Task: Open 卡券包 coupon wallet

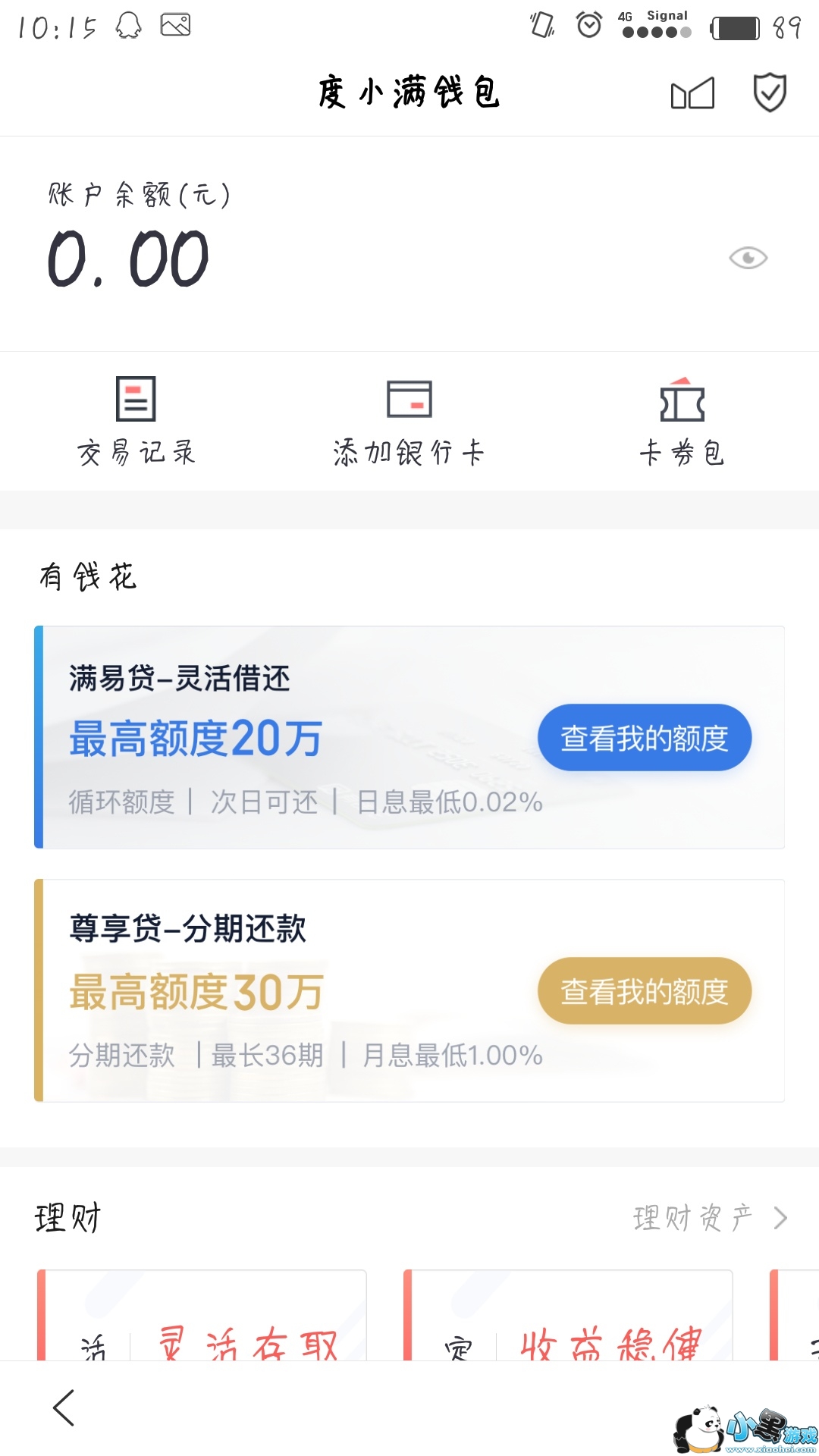Action: point(682,421)
